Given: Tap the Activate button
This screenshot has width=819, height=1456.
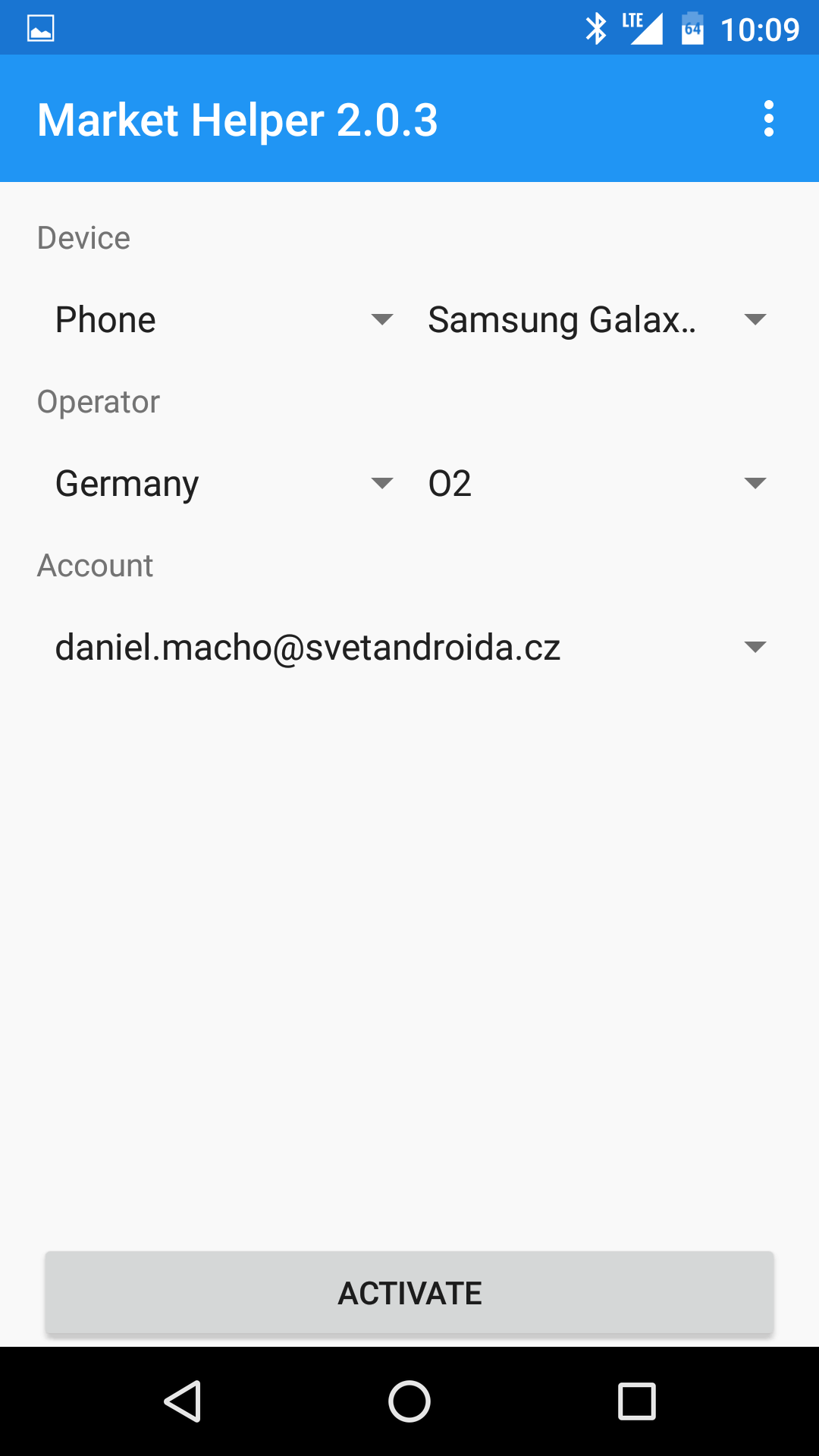Looking at the screenshot, I should 409,1293.
